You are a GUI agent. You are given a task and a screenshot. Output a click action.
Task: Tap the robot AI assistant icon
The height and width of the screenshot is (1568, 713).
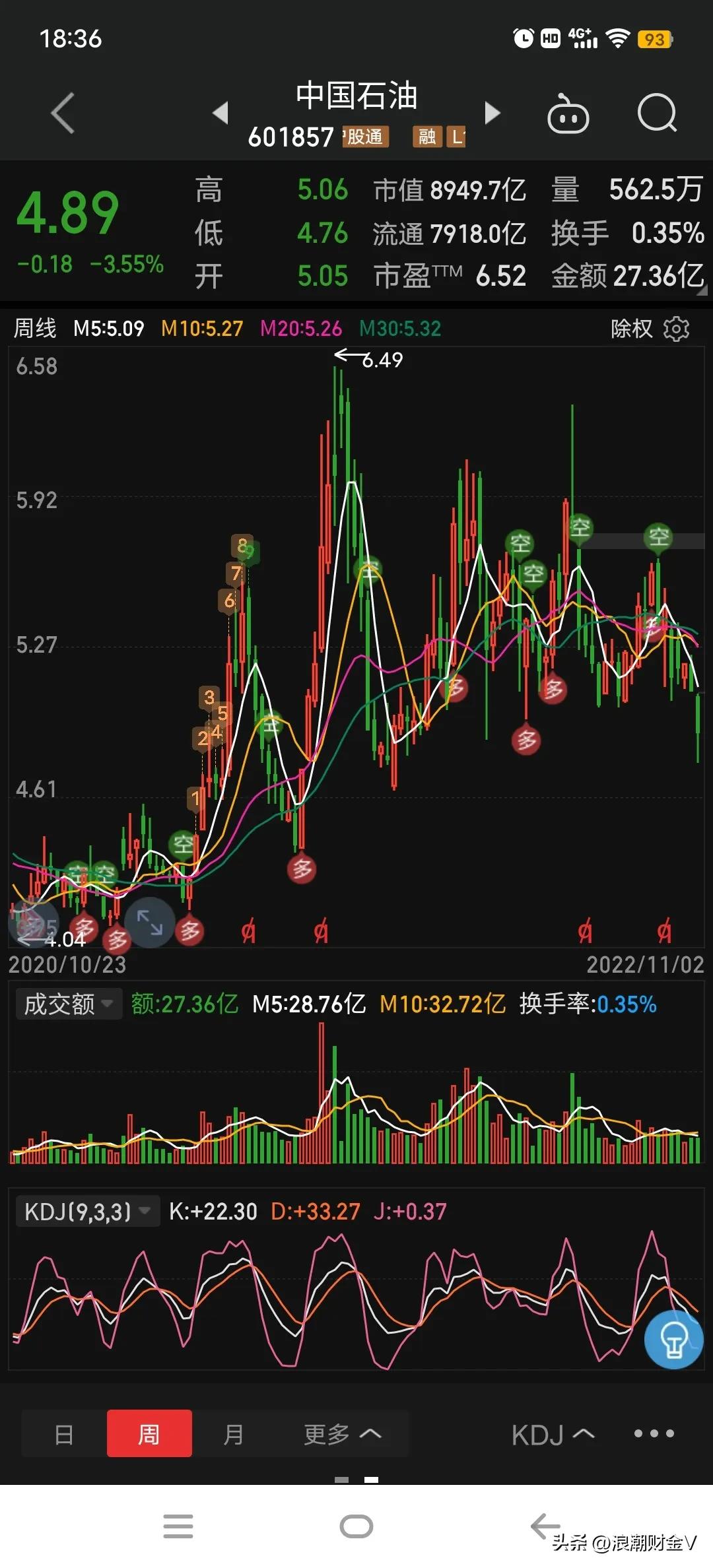click(568, 114)
